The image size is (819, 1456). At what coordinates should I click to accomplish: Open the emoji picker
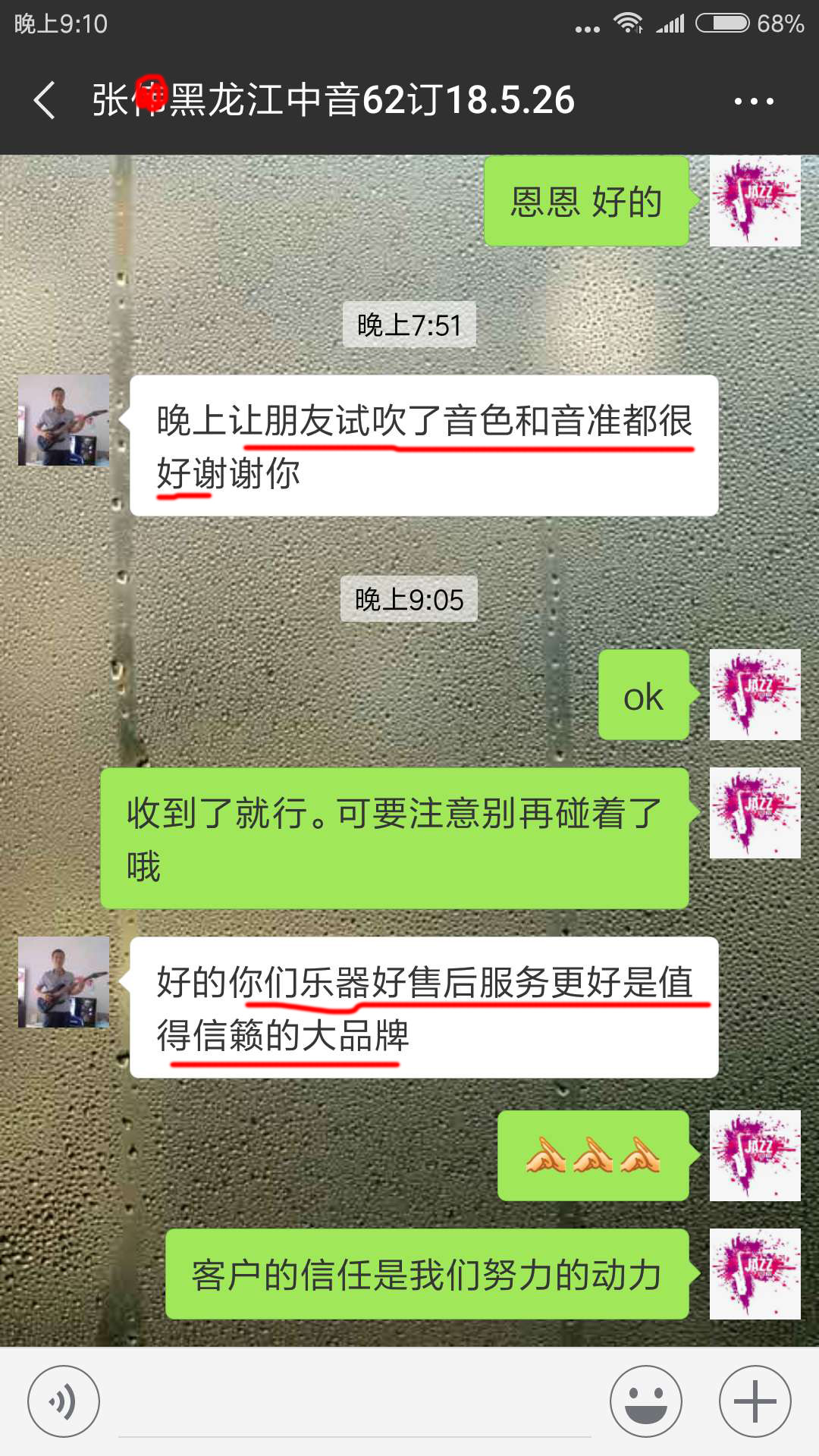pyautogui.click(x=646, y=1401)
